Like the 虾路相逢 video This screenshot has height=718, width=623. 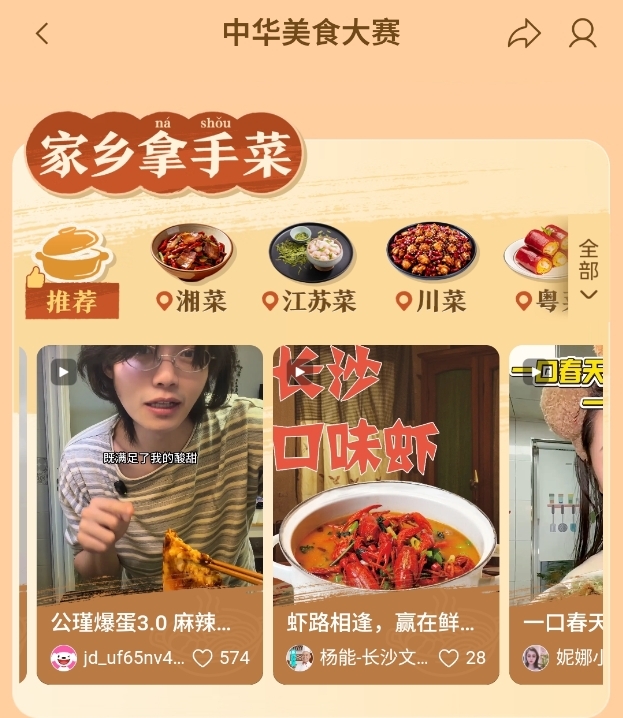462,658
